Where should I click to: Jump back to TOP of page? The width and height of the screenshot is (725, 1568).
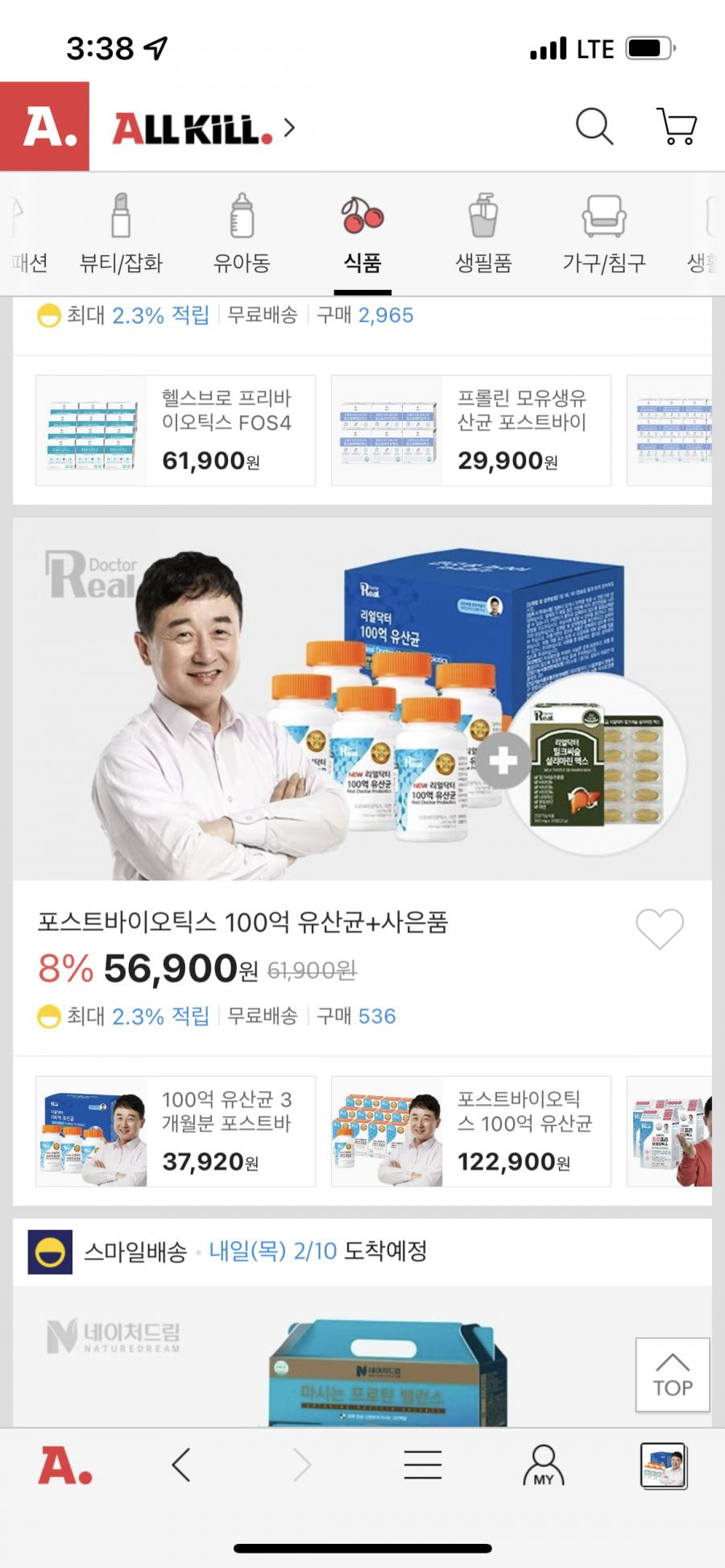[x=672, y=1376]
